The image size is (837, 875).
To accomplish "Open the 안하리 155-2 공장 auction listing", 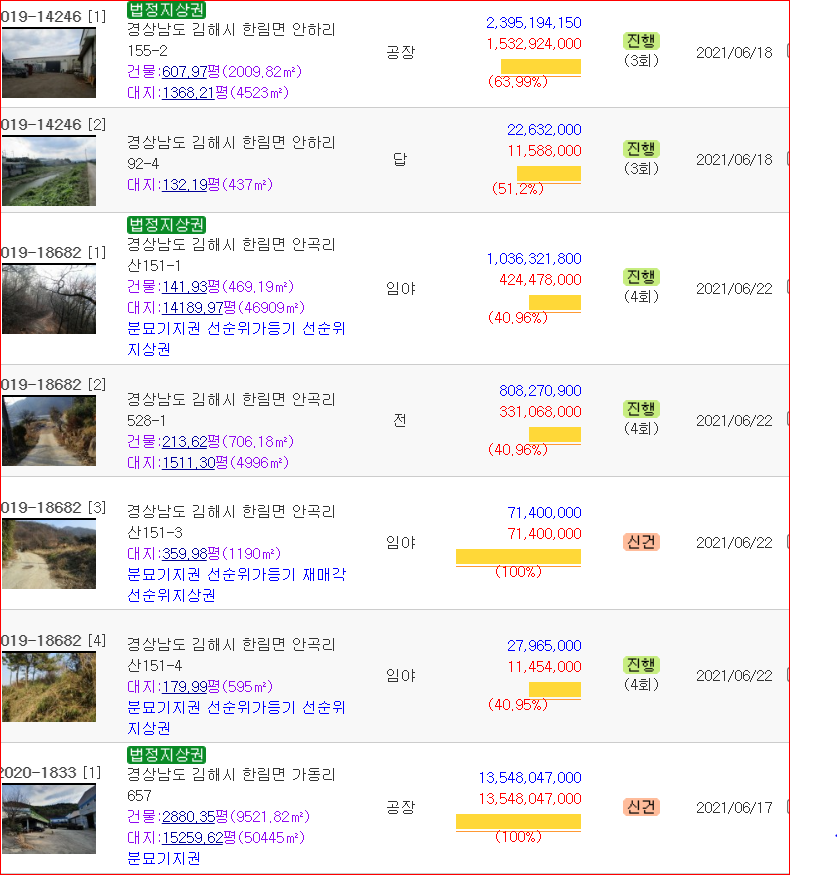I will [231, 40].
